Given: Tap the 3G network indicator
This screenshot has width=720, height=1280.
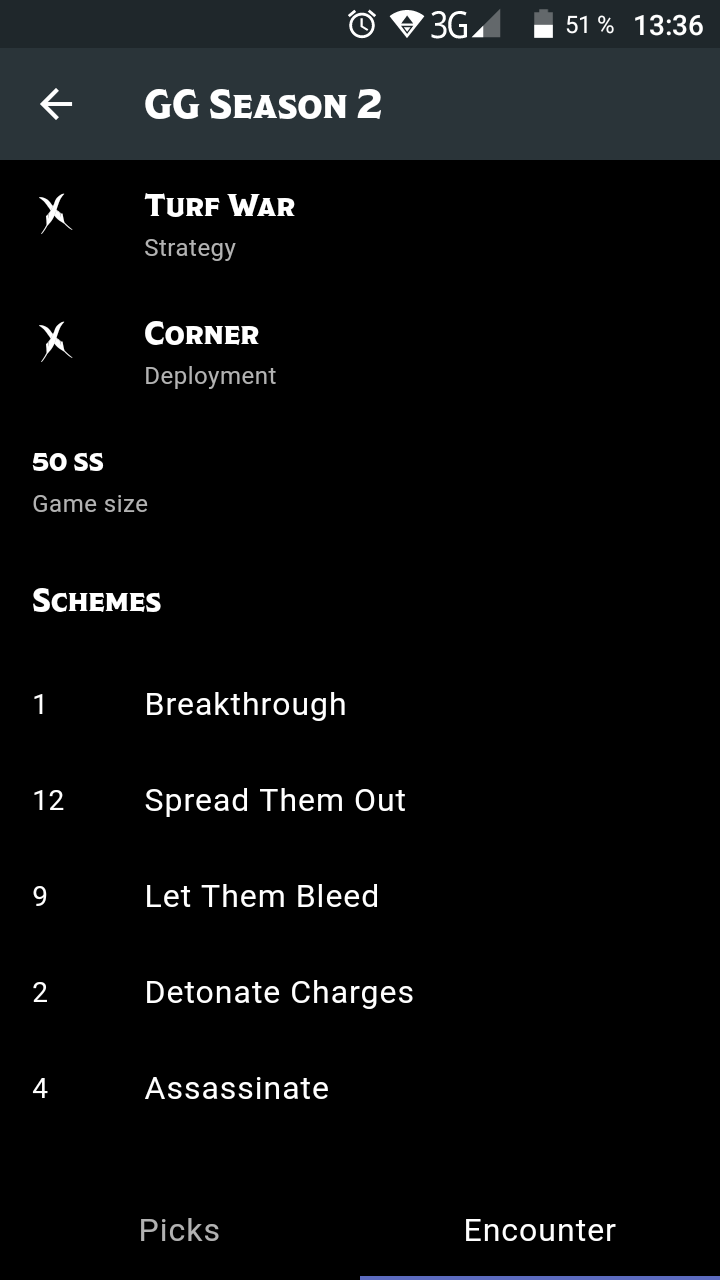Looking at the screenshot, I should 452,24.
